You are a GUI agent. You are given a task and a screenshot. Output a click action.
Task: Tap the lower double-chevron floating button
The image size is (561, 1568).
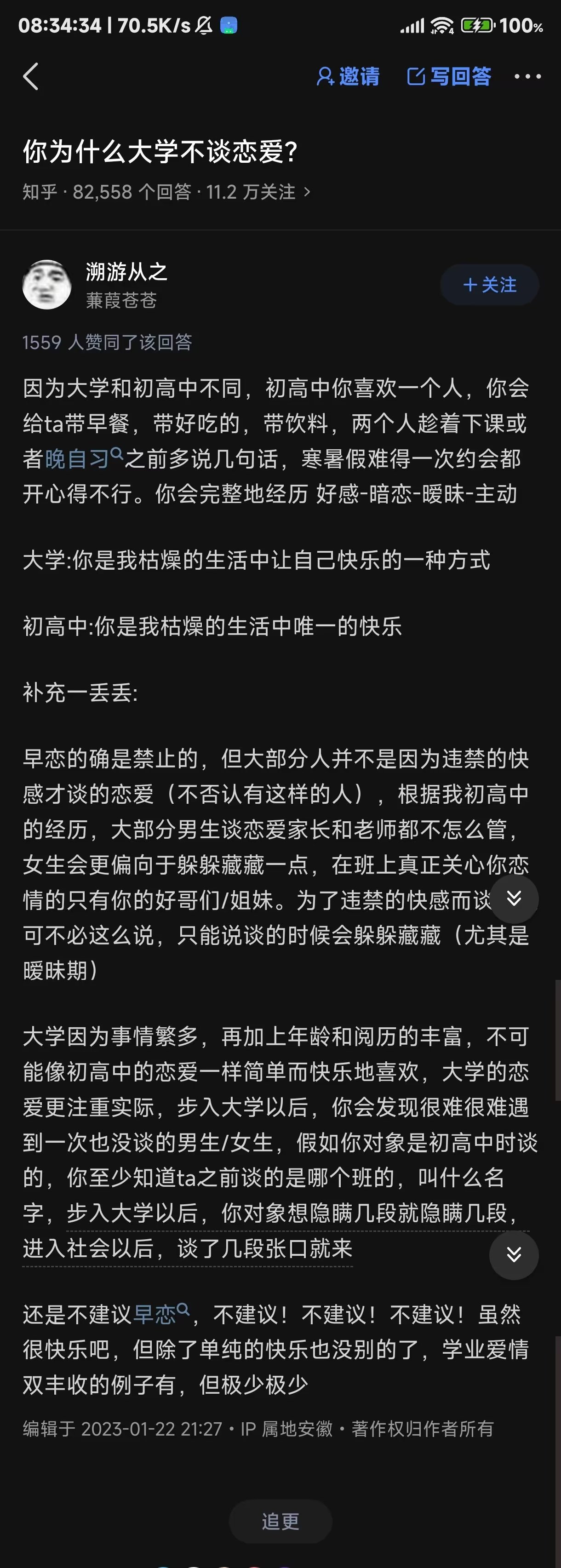[x=514, y=1254]
